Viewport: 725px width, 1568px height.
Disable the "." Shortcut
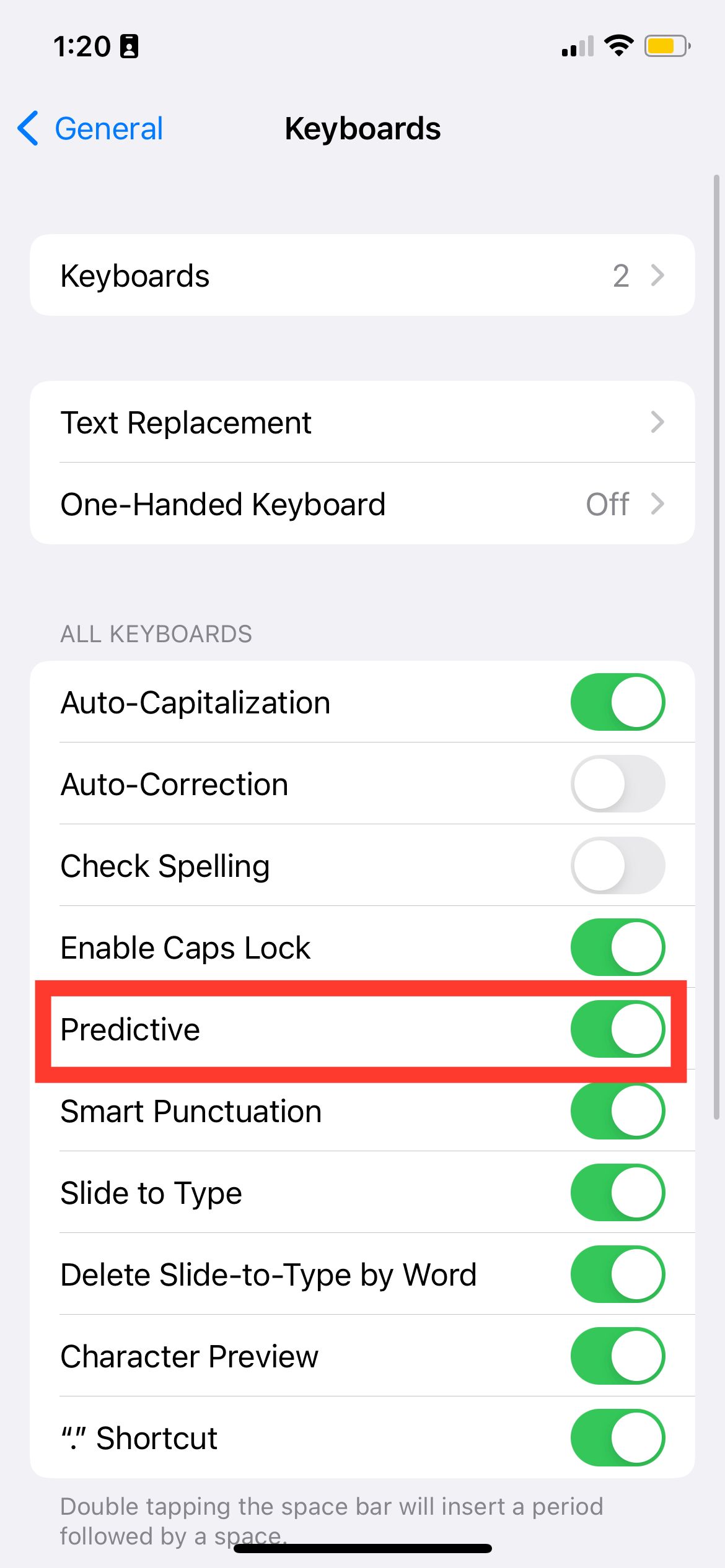click(617, 1437)
